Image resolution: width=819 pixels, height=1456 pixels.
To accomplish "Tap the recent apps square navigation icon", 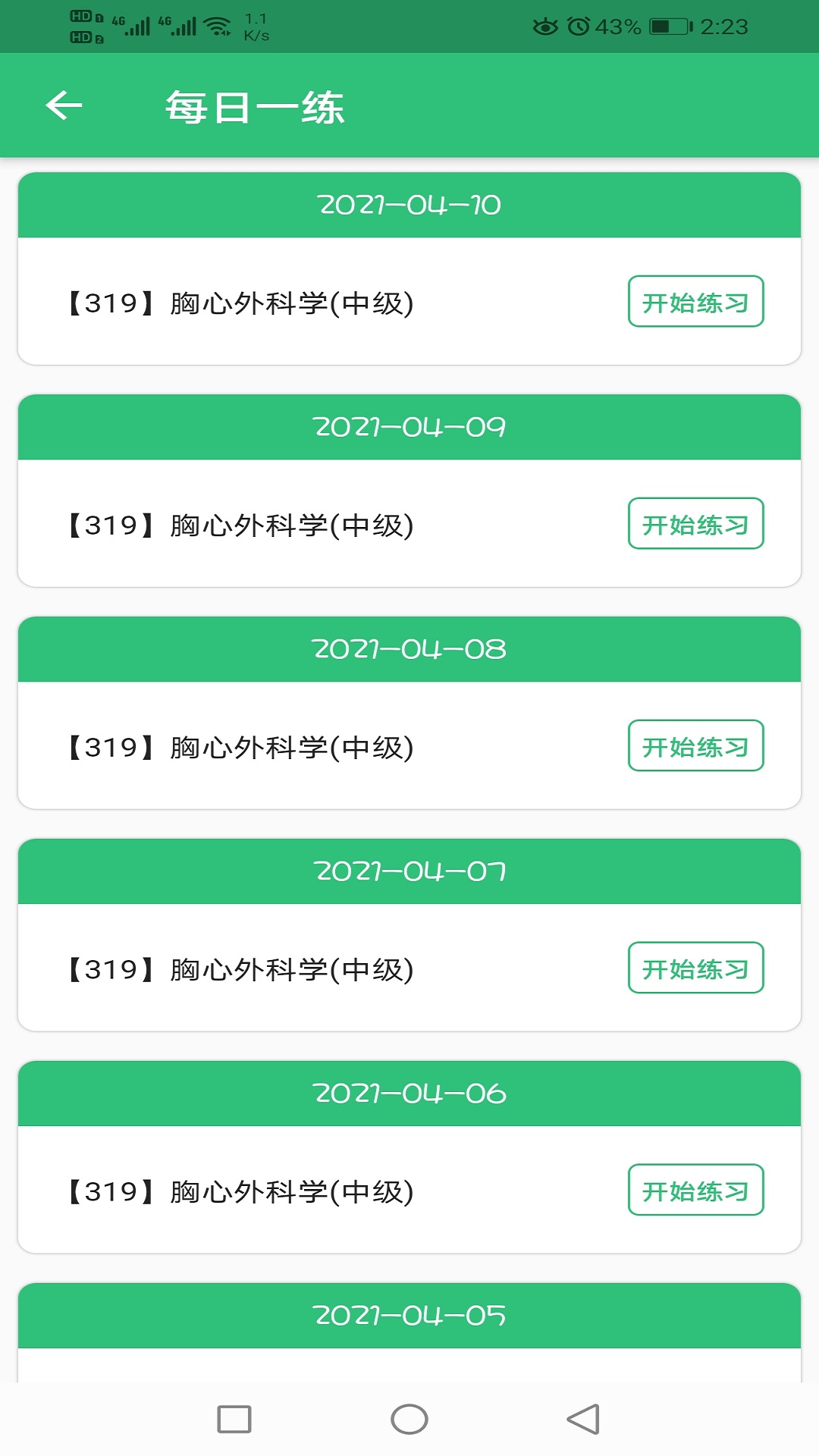I will [234, 1419].
